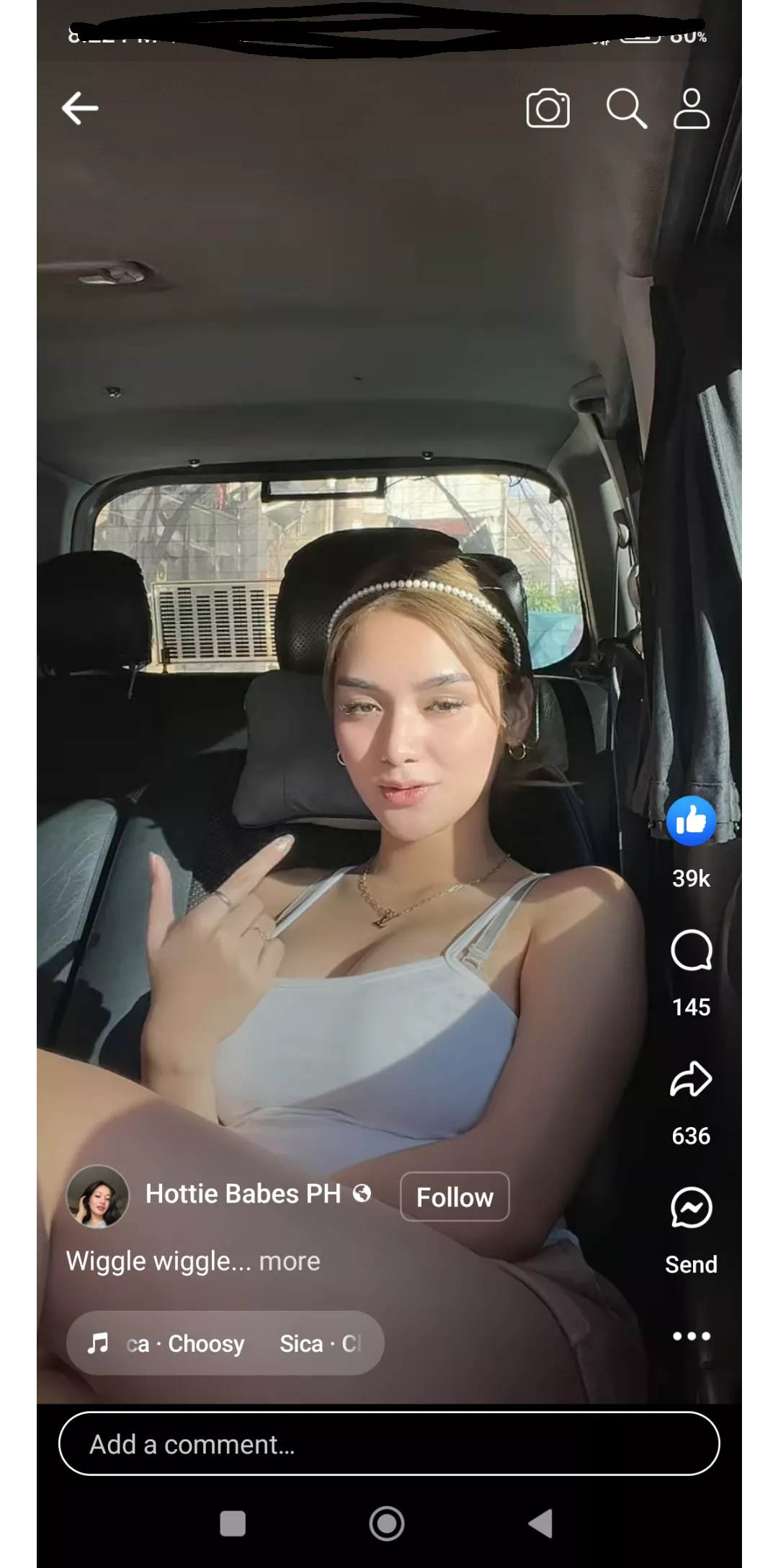778x1568 pixels.
Task: Follow Hottie Babes PH
Action: [455, 1197]
